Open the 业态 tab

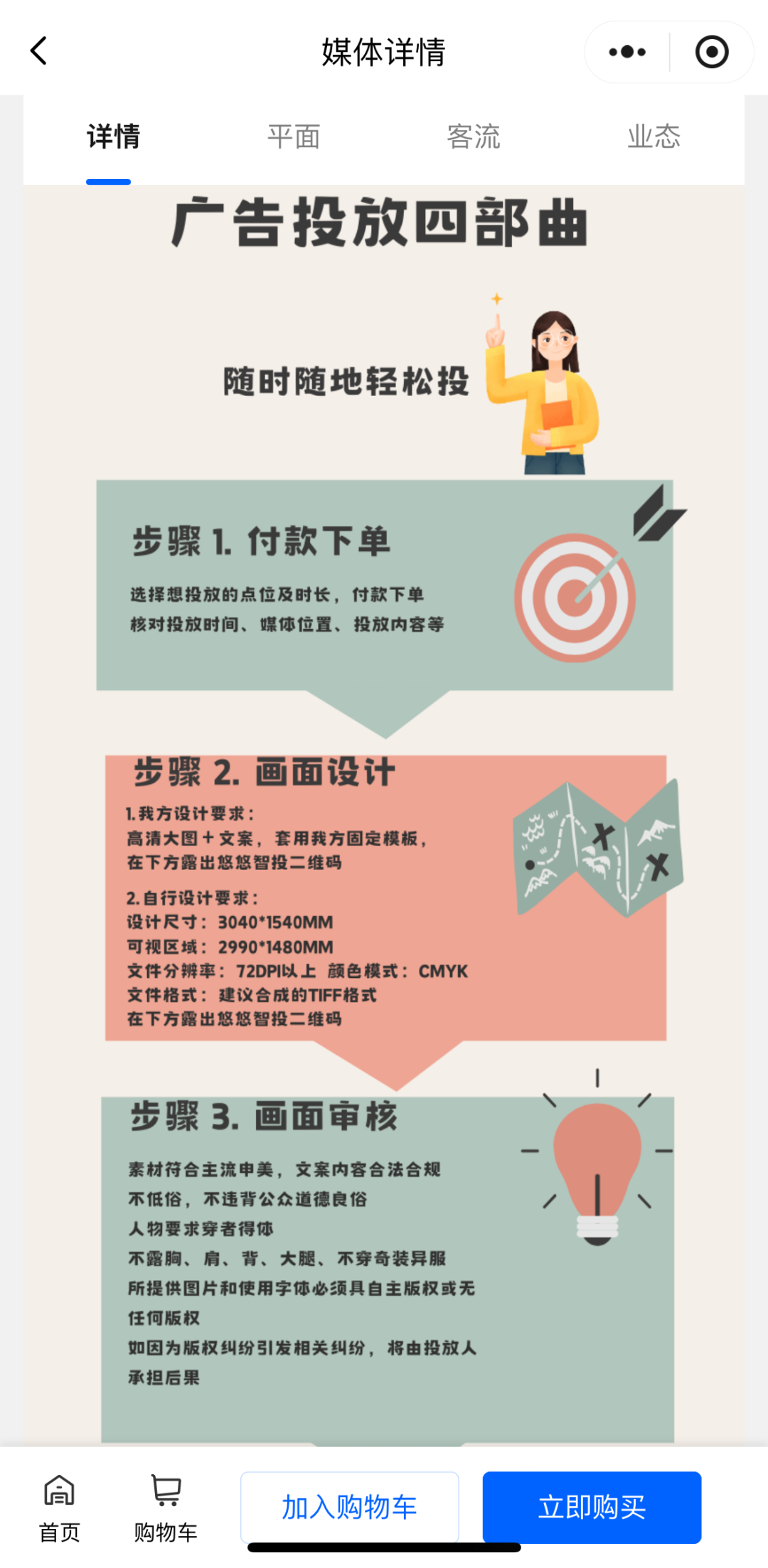coord(654,136)
